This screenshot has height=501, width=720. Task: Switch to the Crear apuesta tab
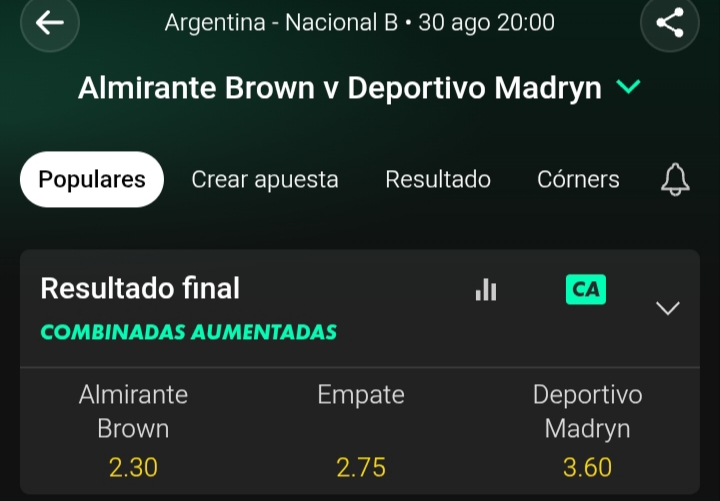[265, 179]
